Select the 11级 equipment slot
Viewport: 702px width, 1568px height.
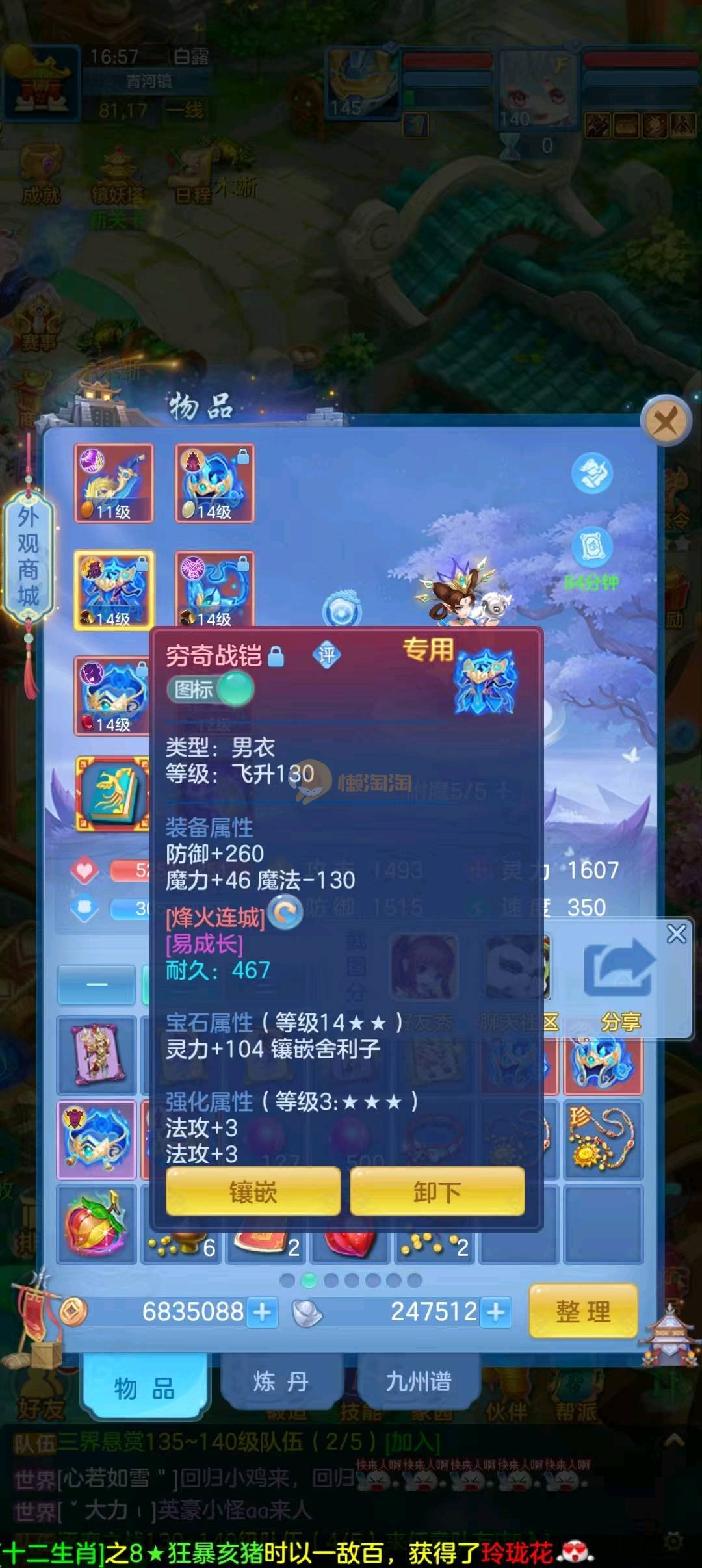pyautogui.click(x=114, y=483)
